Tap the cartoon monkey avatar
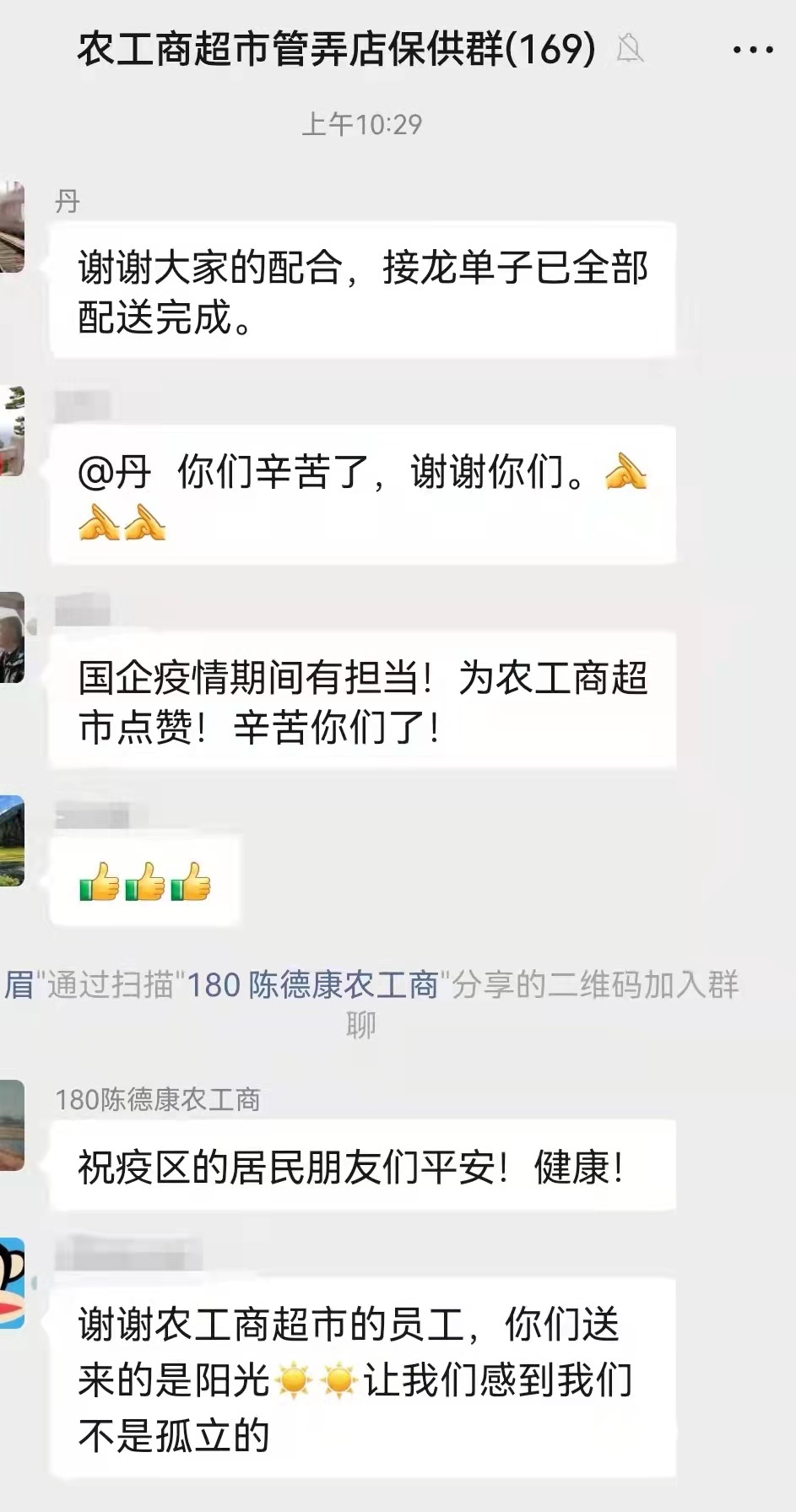 coord(12,1283)
